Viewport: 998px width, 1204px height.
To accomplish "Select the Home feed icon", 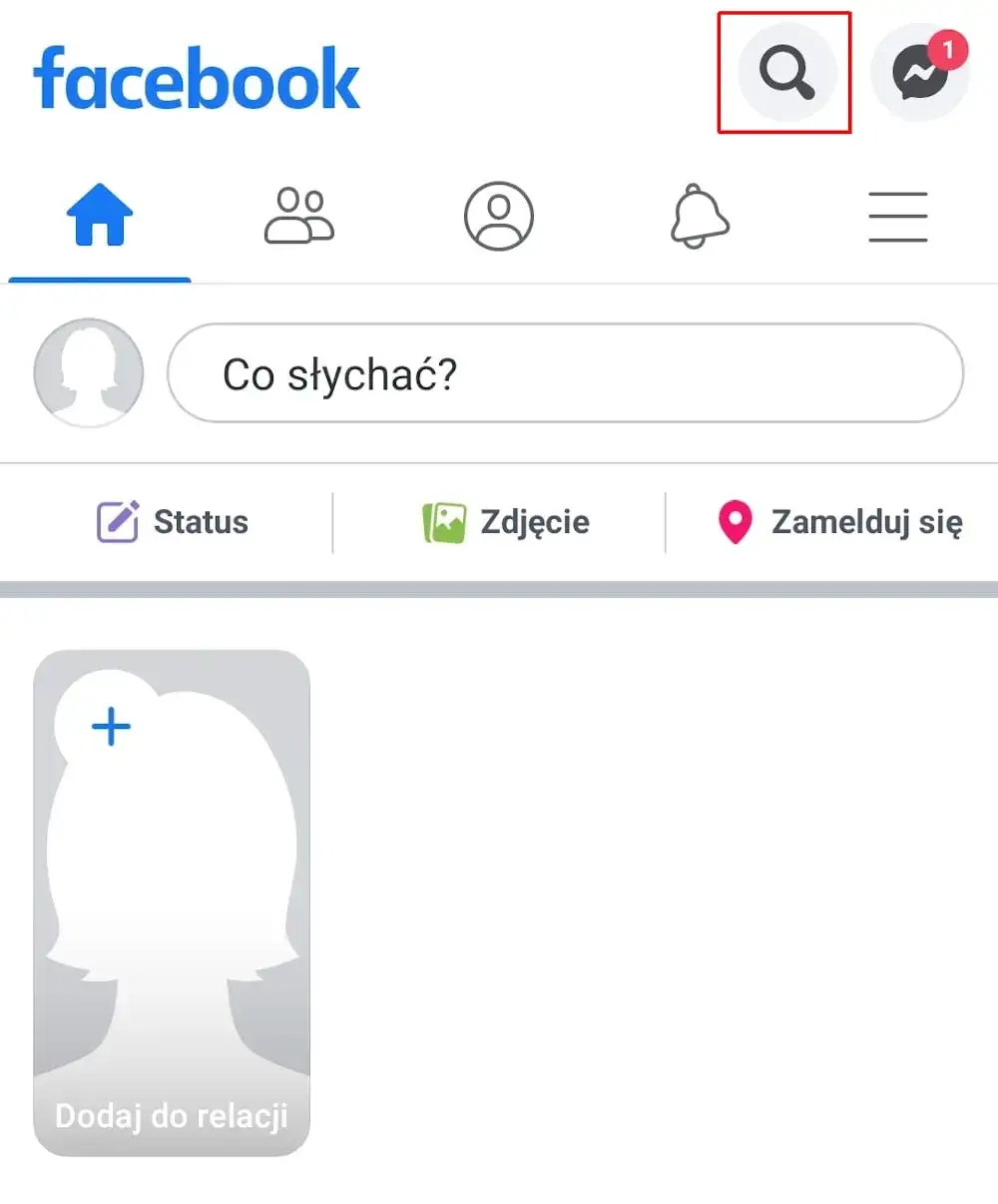I will [99, 216].
